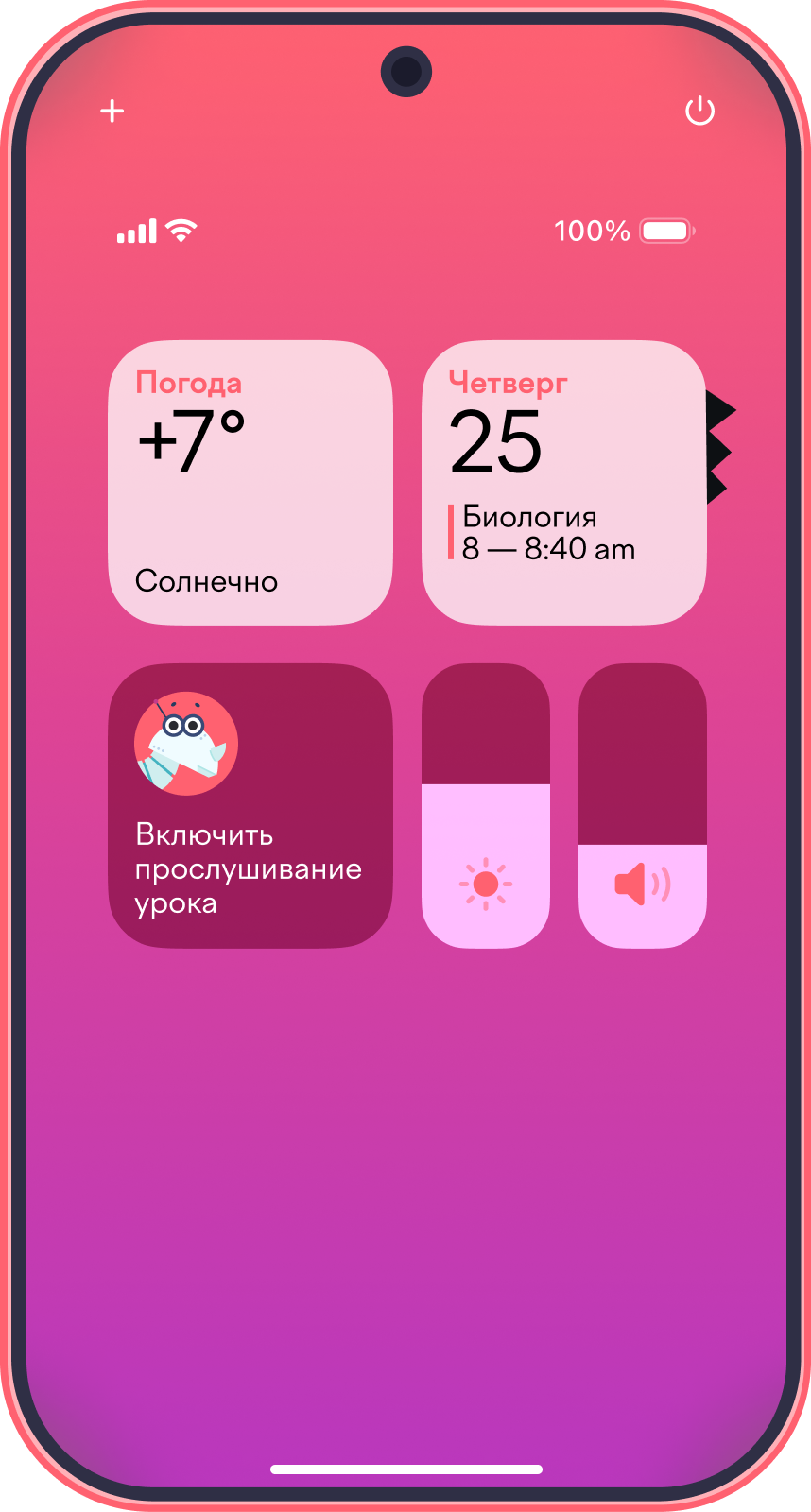Open the Четверг 25 calendar widget
811x1512 pixels.
(564, 483)
